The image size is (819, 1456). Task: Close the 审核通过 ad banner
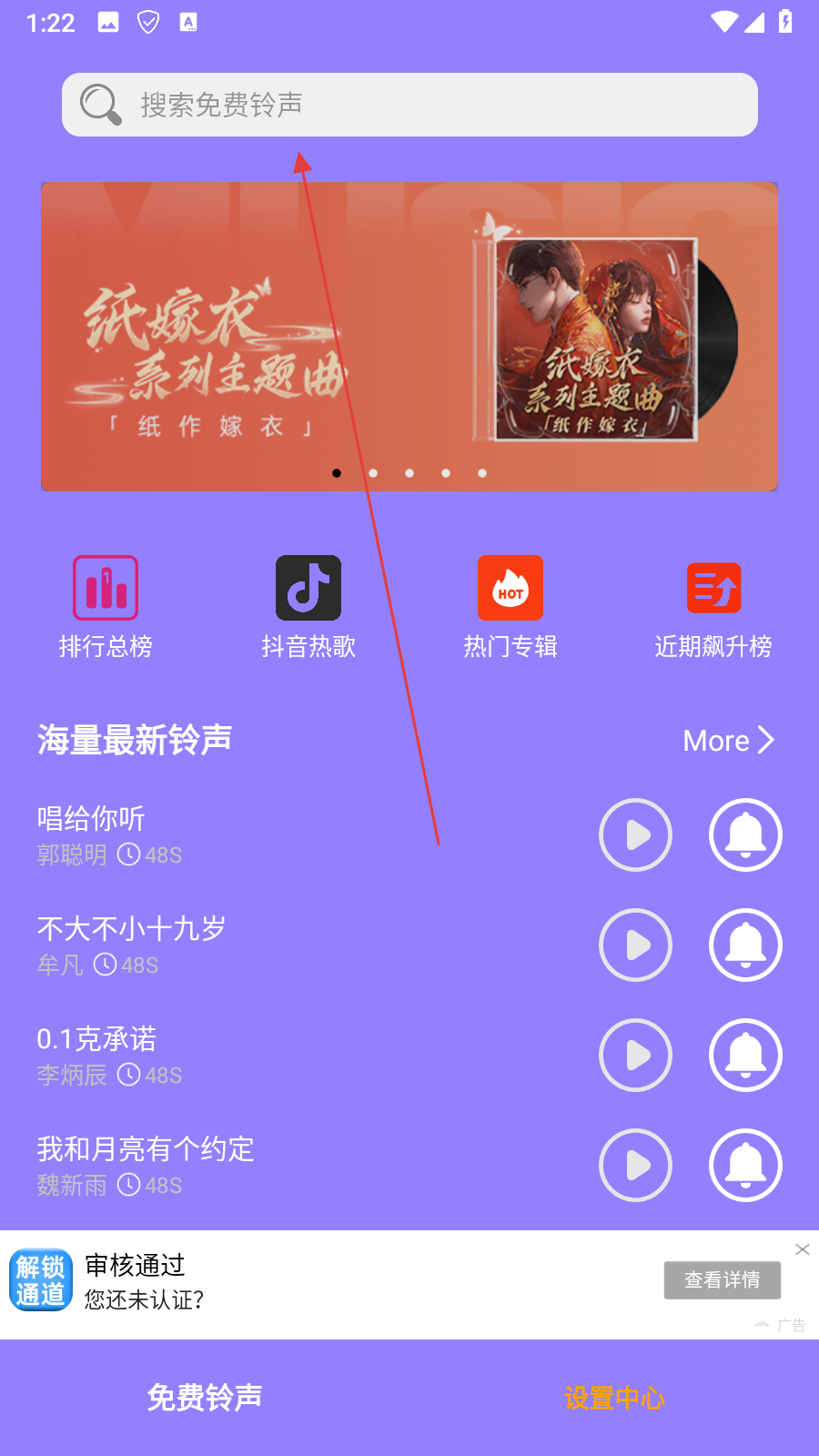802,1249
